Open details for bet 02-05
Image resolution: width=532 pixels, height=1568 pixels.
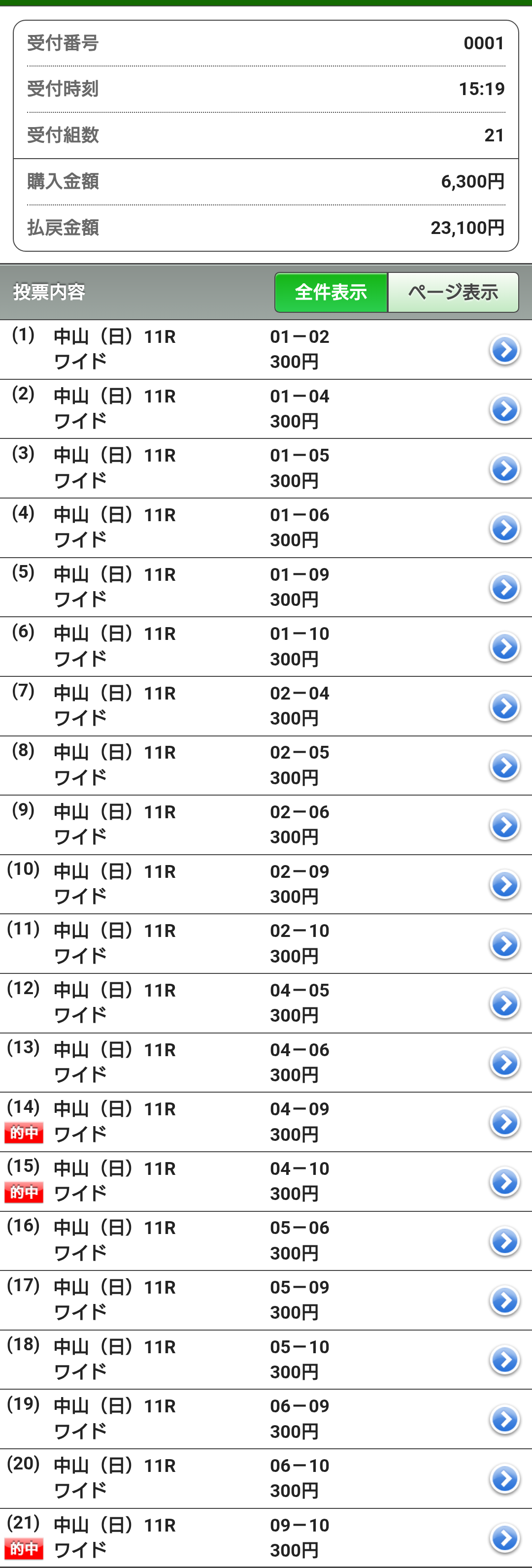504,766
